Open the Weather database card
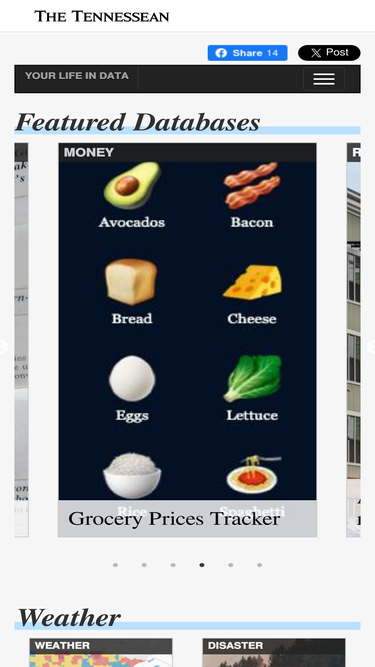375x667 pixels. [x=101, y=653]
